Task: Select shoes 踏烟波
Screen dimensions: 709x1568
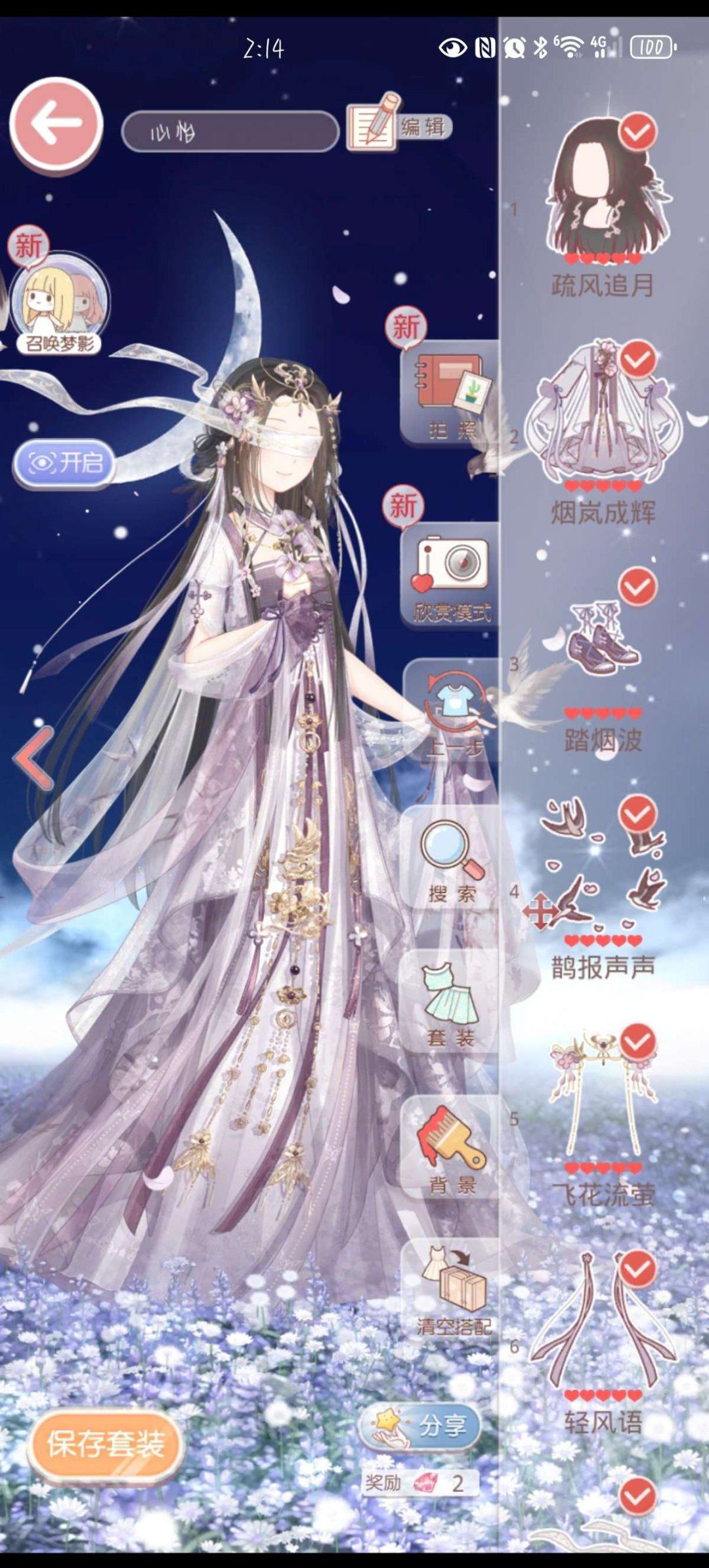Action: (603, 650)
